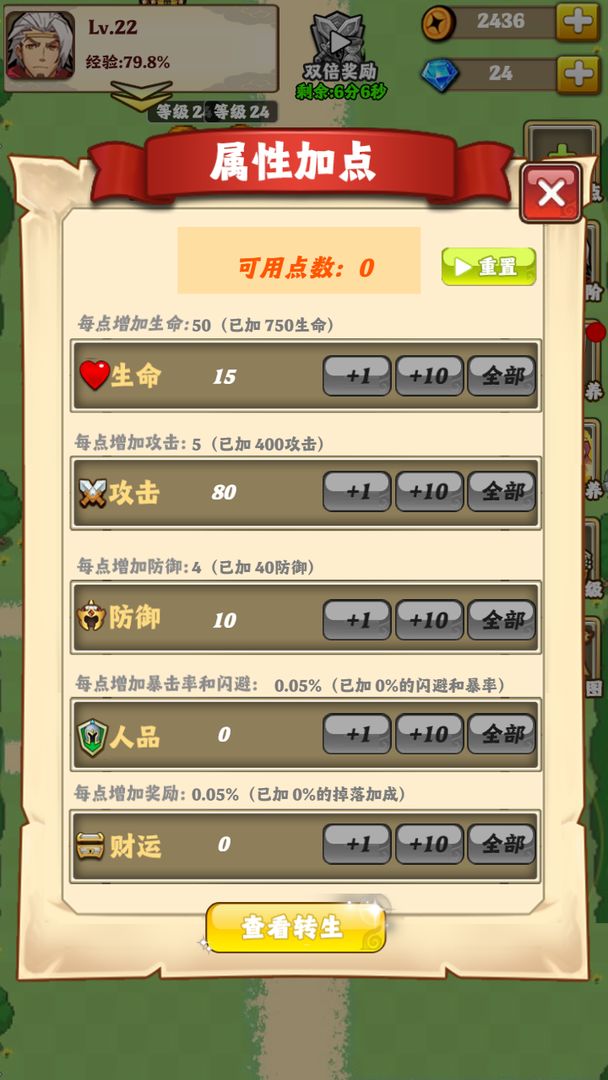The width and height of the screenshot is (608, 1080).
Task: Add +10 points to 攻击
Action: [x=429, y=492]
